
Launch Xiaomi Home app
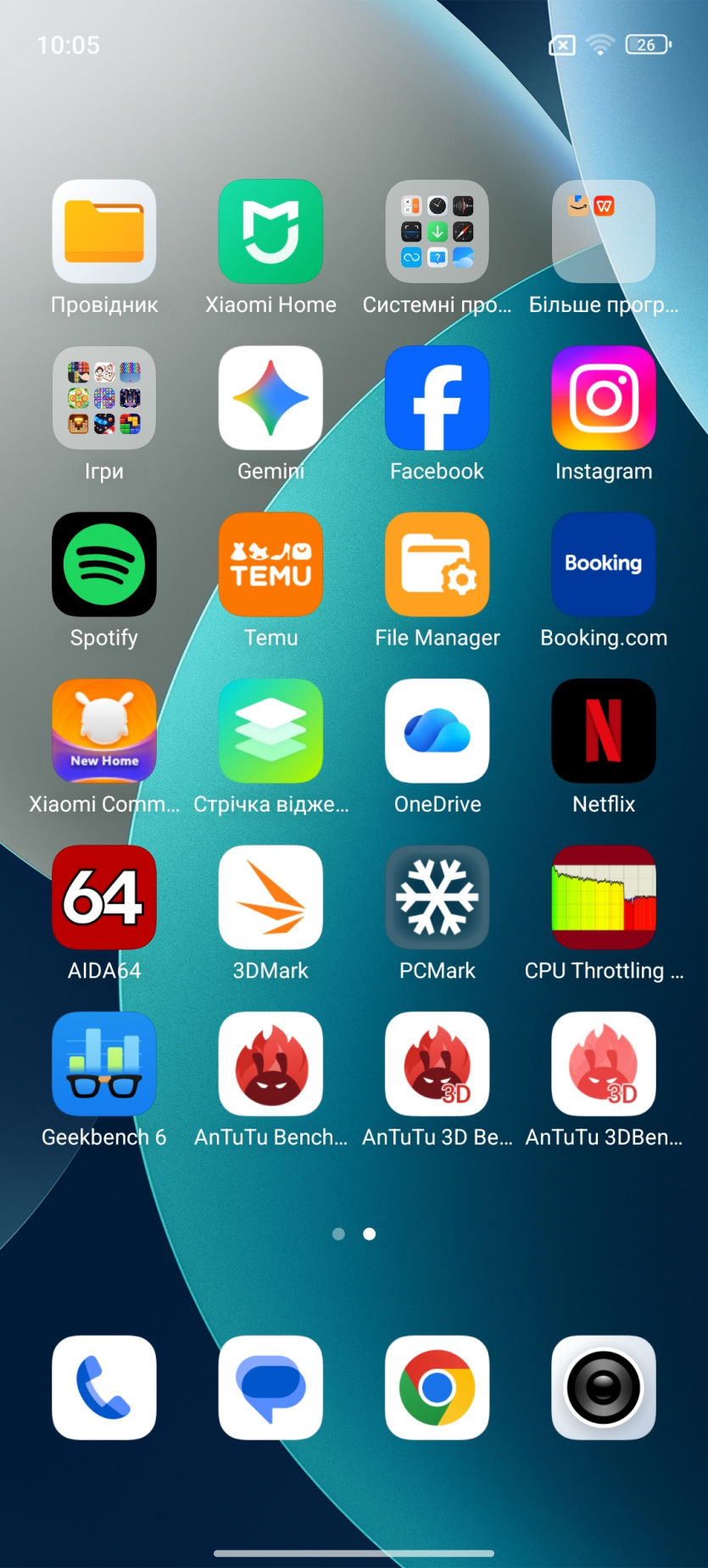point(270,232)
